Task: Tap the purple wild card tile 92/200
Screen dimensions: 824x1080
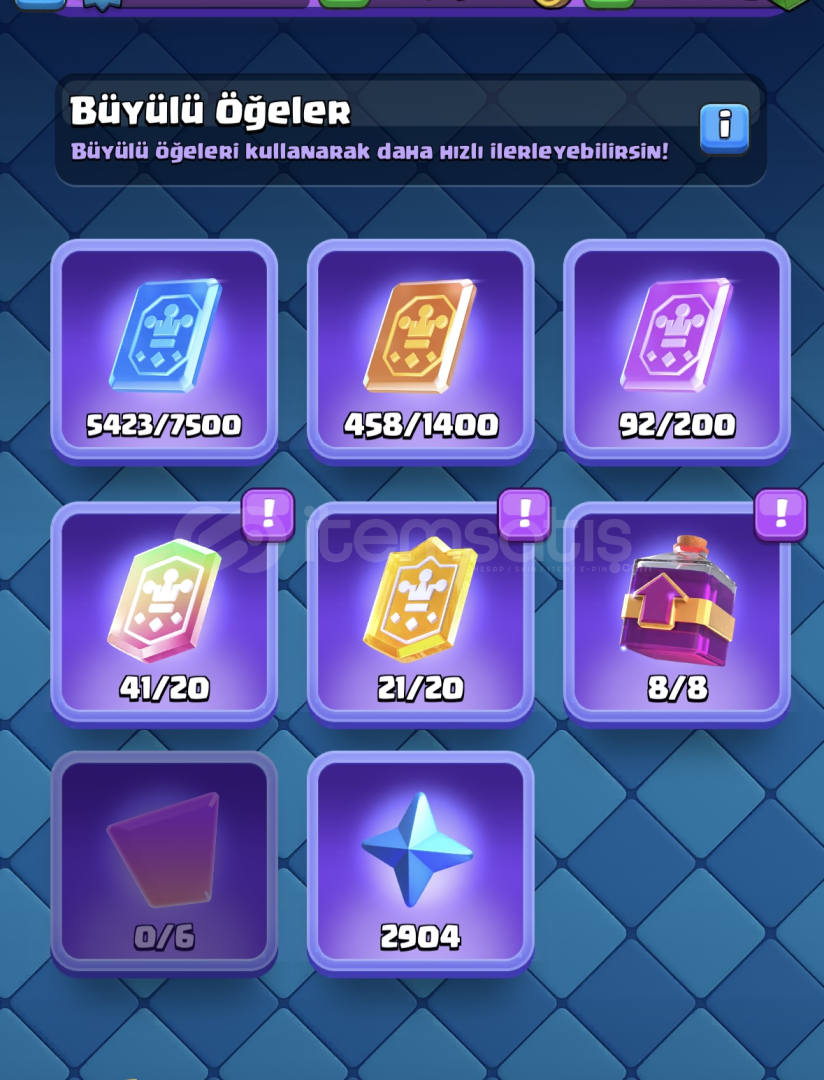Action: [x=677, y=350]
